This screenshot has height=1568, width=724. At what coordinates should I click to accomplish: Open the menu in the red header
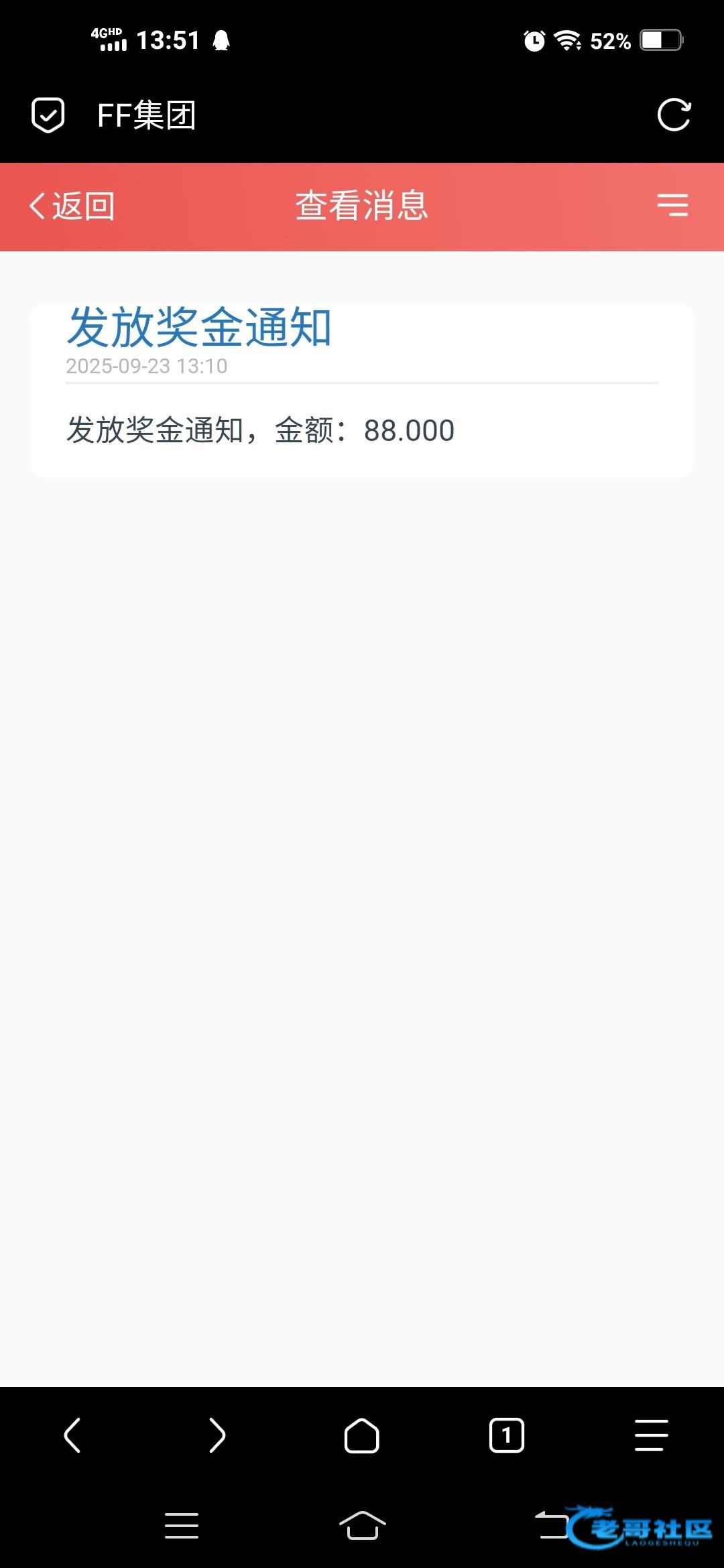672,205
